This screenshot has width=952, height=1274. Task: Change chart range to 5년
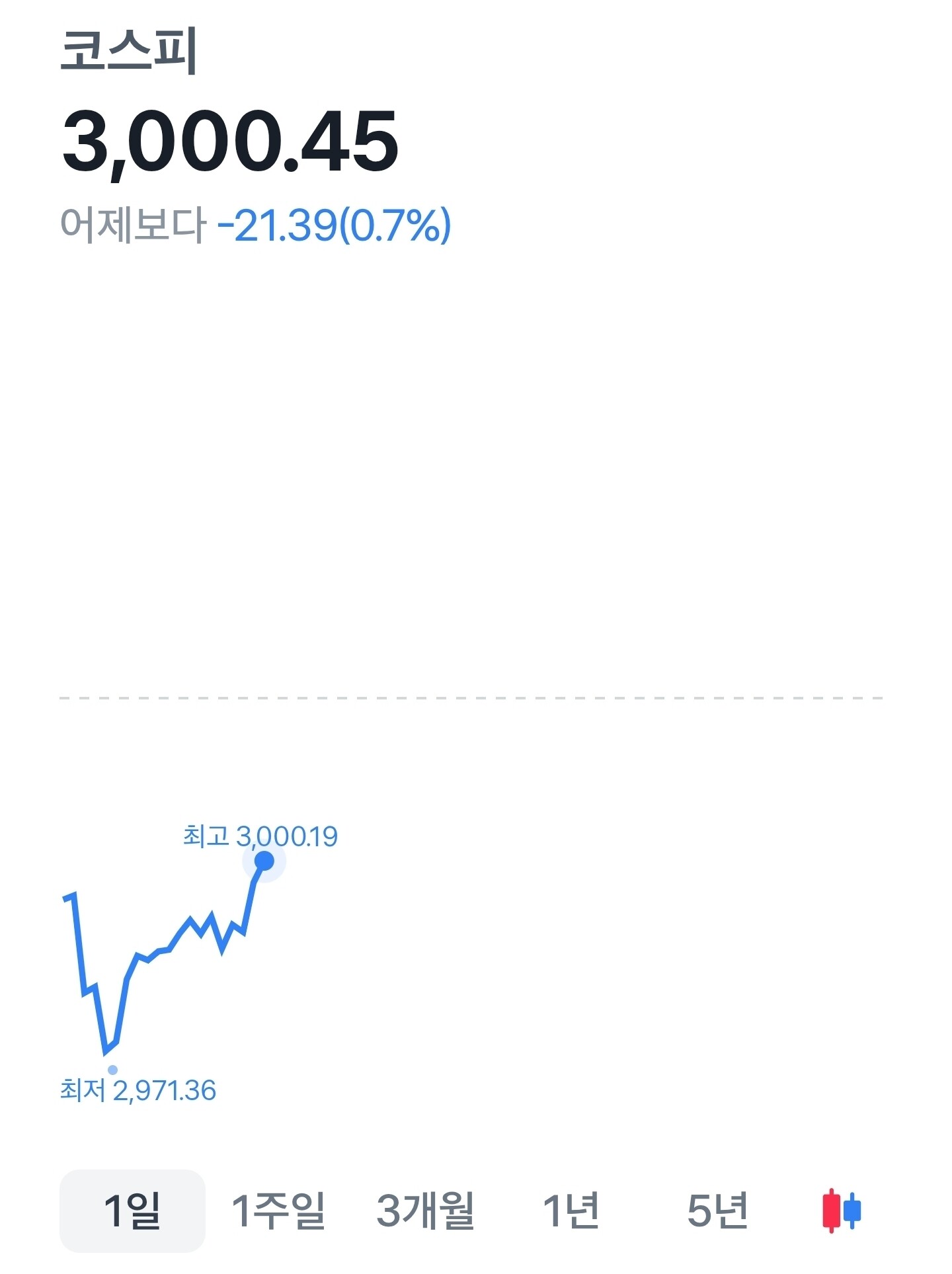pos(717,1211)
